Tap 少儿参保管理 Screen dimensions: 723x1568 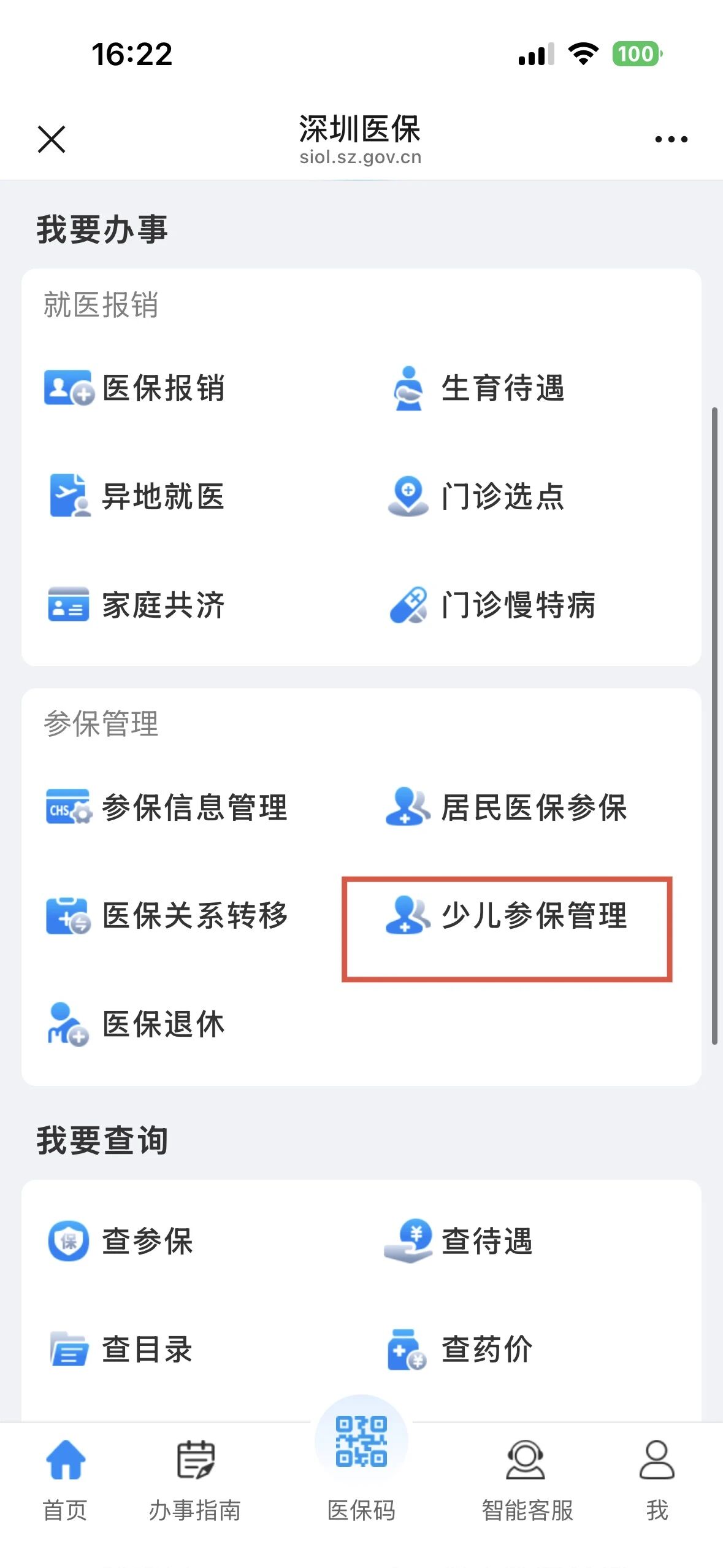coord(506,916)
